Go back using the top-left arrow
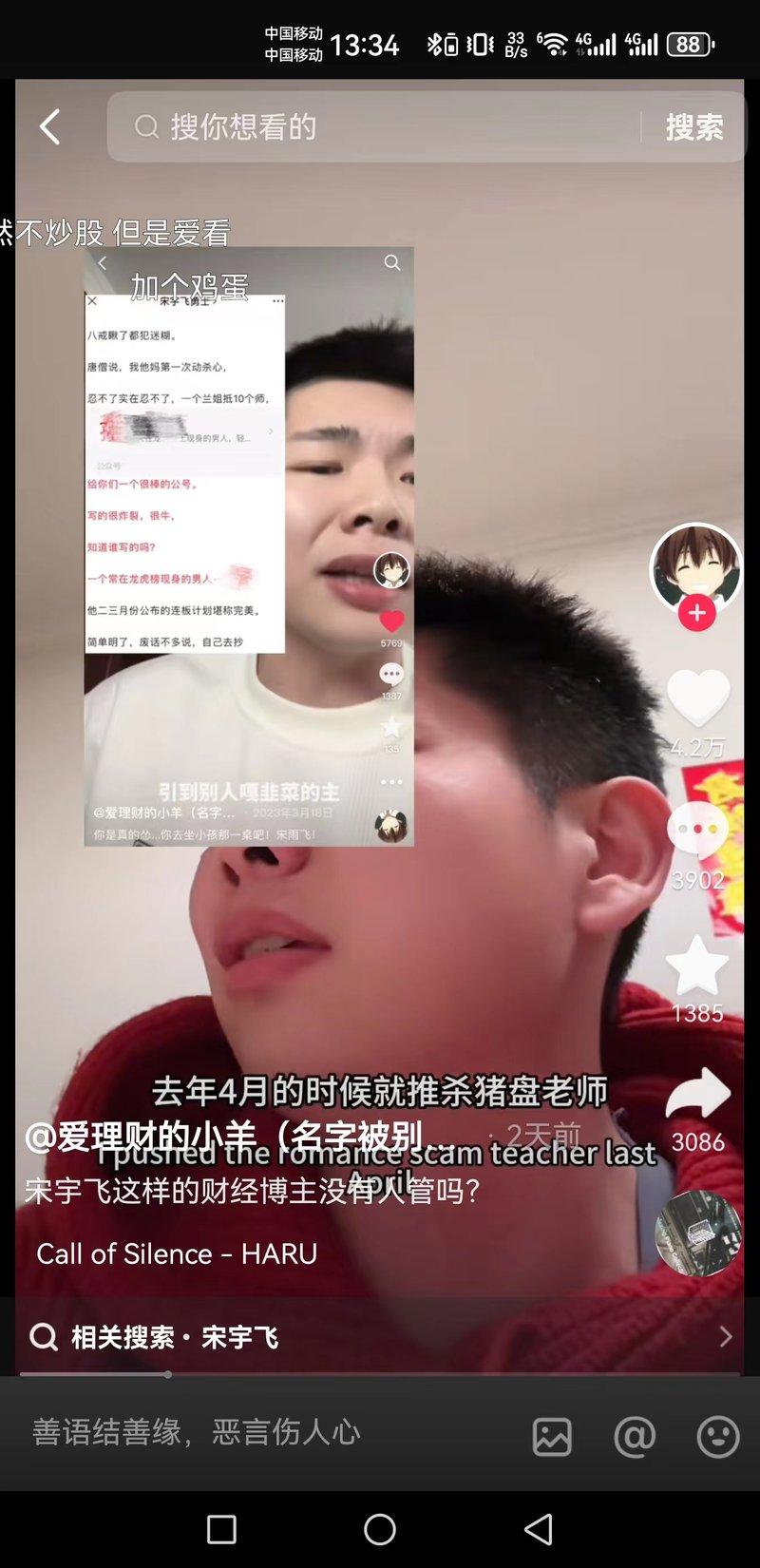 click(x=50, y=126)
